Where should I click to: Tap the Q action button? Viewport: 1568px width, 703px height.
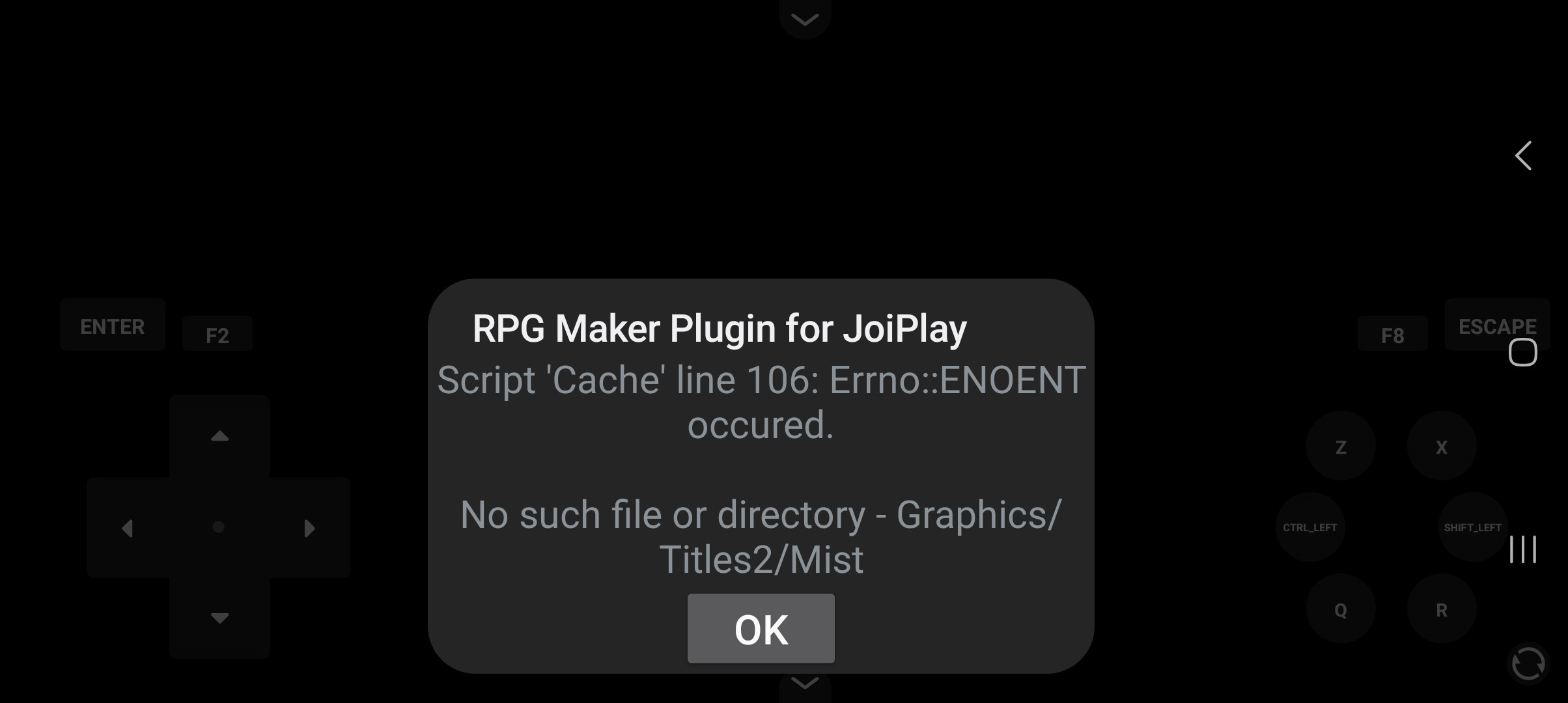(x=1340, y=609)
